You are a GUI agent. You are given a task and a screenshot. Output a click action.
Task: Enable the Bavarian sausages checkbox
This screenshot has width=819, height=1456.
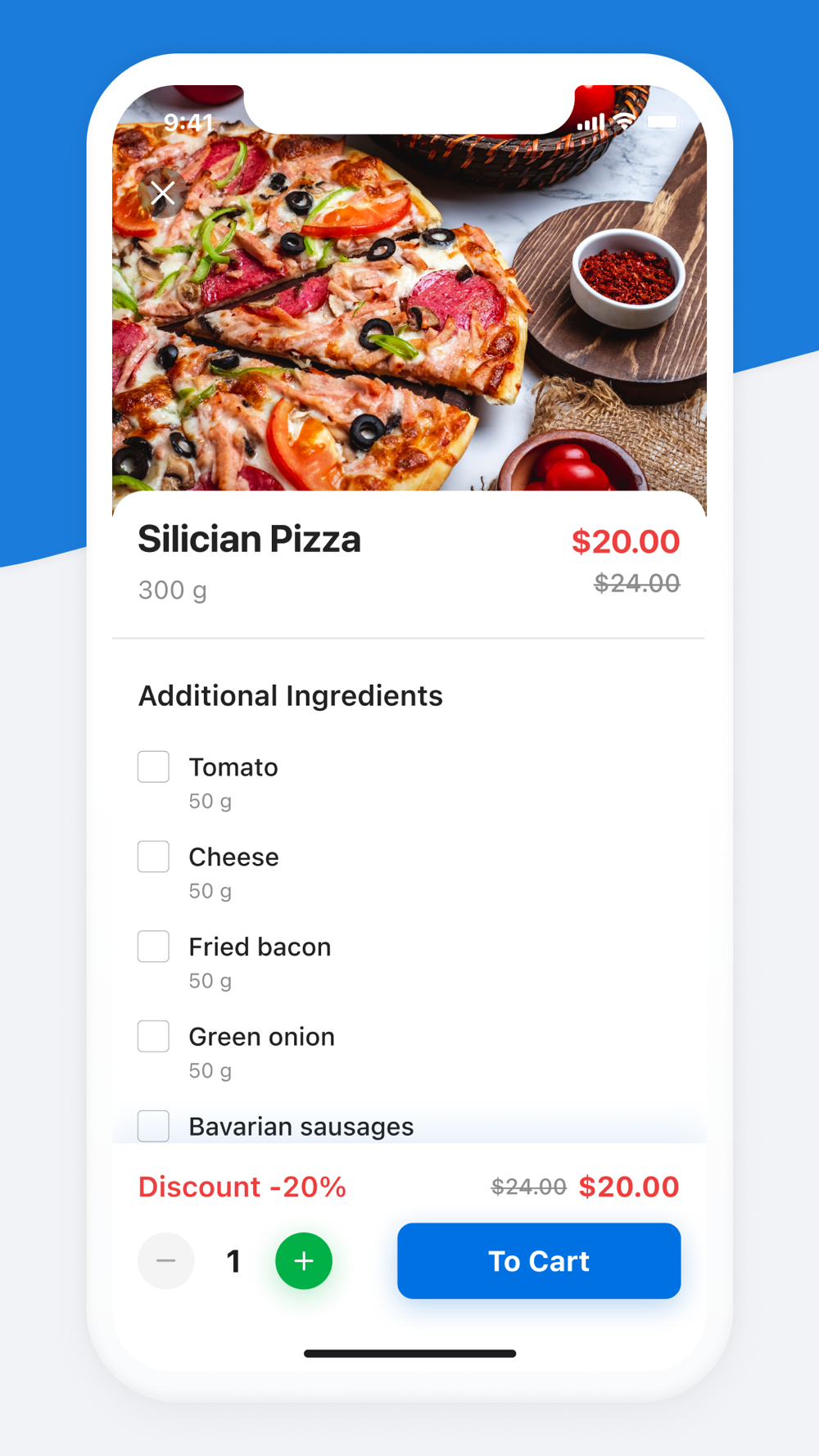[x=153, y=1126]
